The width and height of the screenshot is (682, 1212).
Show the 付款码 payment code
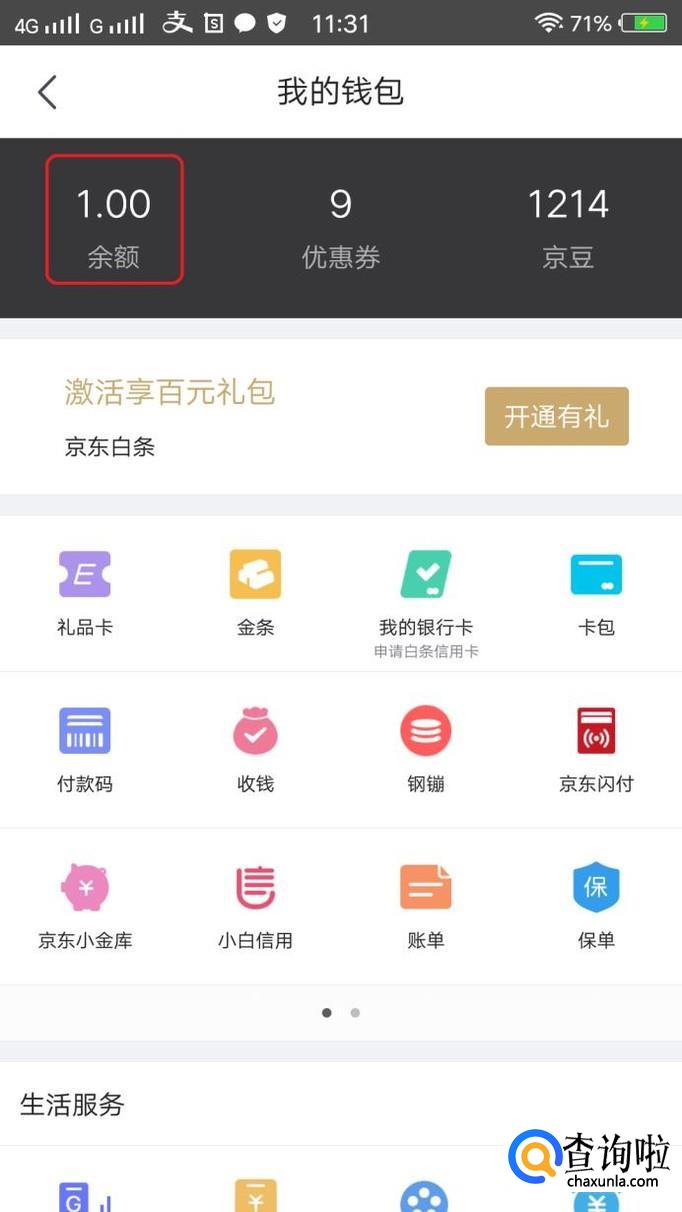coord(85,748)
